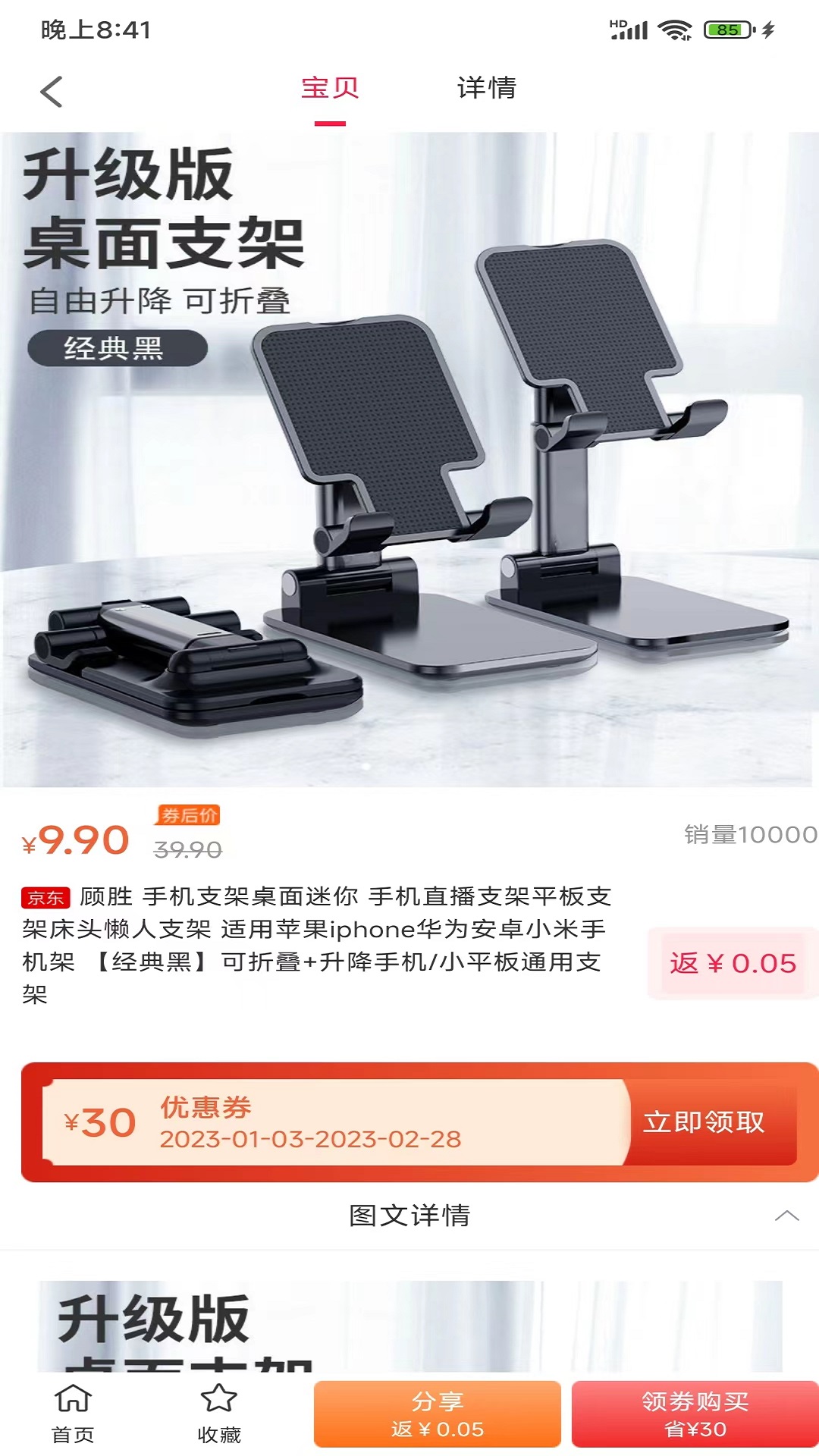Tap 立即领取 to claim the ¥30 coupon

(704, 1122)
